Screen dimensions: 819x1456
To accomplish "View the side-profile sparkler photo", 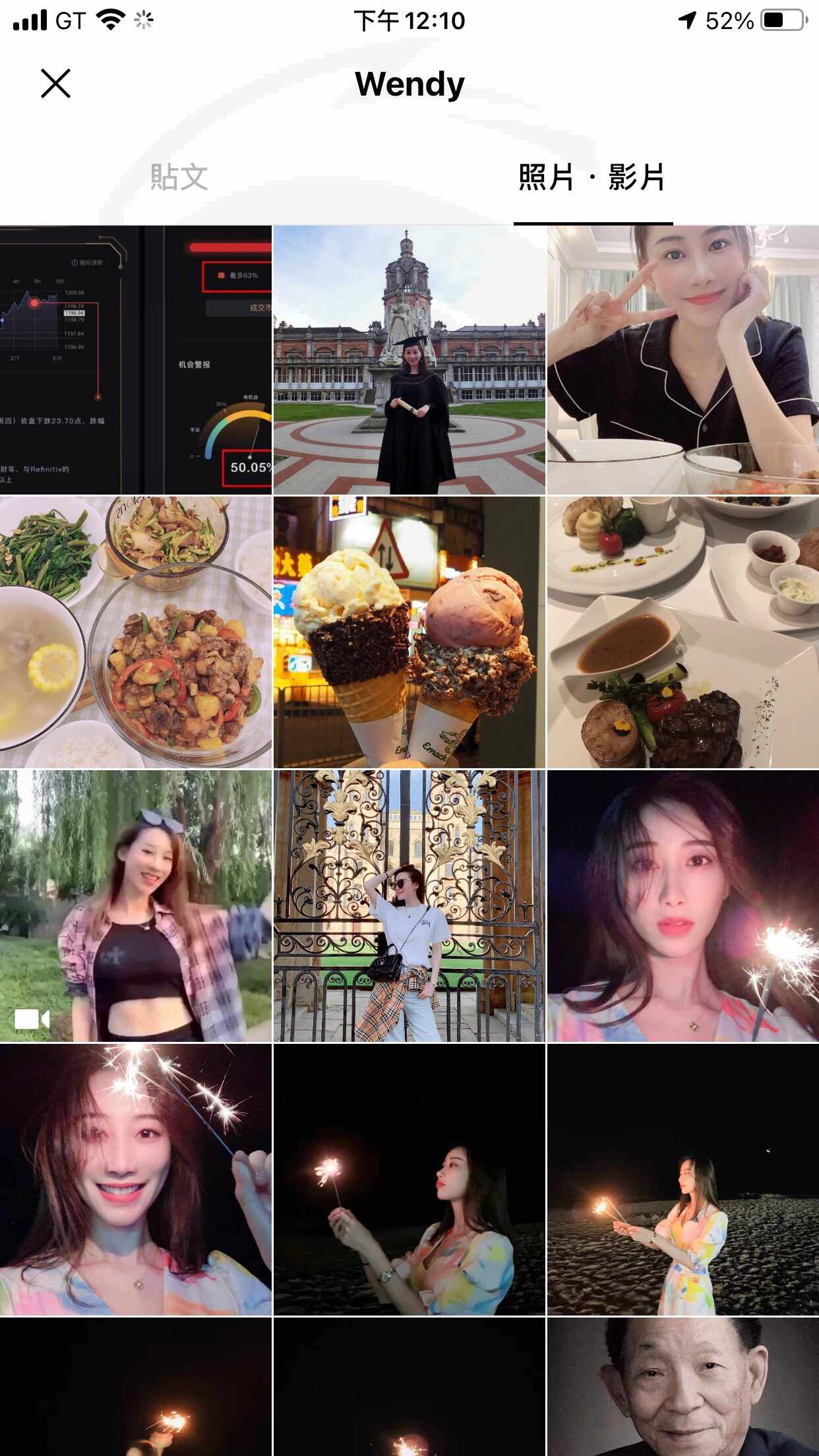I will point(409,1180).
